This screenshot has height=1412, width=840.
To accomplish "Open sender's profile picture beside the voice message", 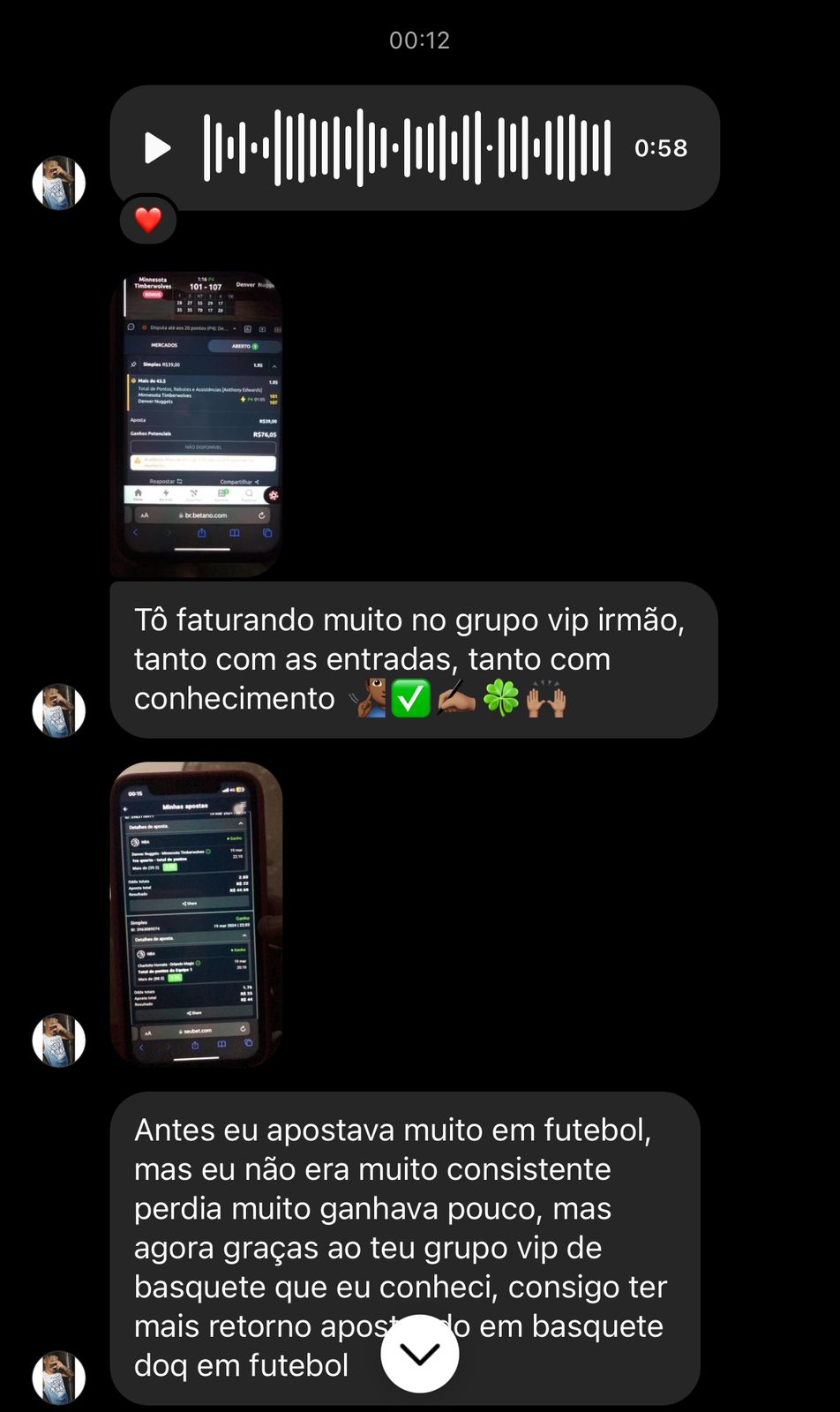I will coord(59,184).
